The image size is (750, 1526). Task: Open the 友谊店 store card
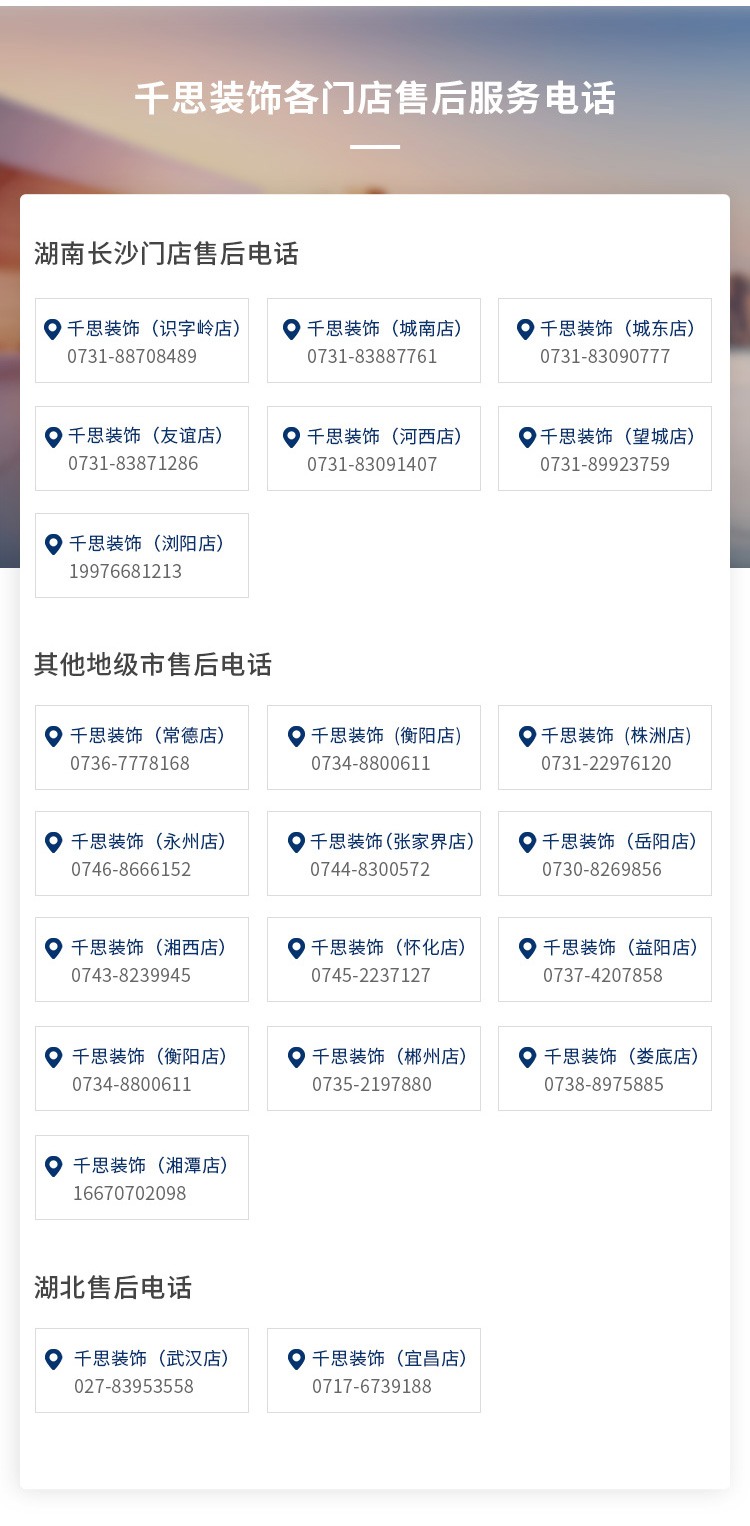pyautogui.click(x=142, y=449)
